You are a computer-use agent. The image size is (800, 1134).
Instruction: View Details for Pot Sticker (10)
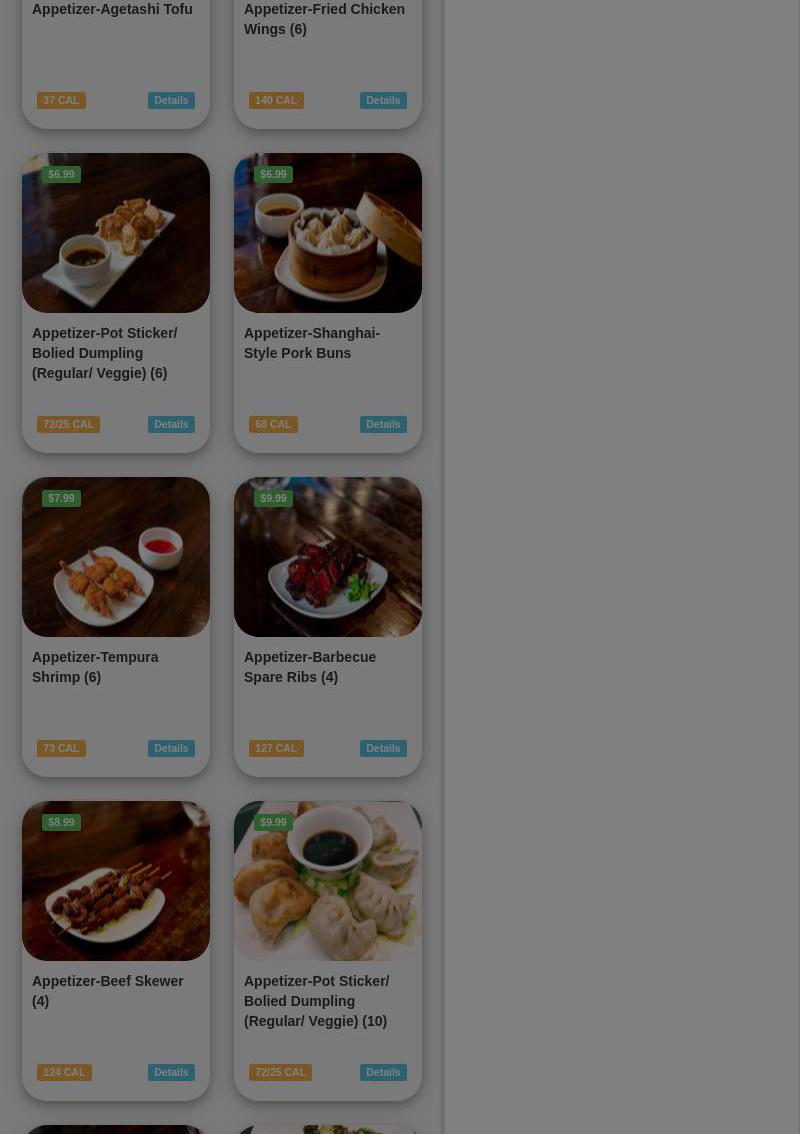click(x=383, y=1072)
